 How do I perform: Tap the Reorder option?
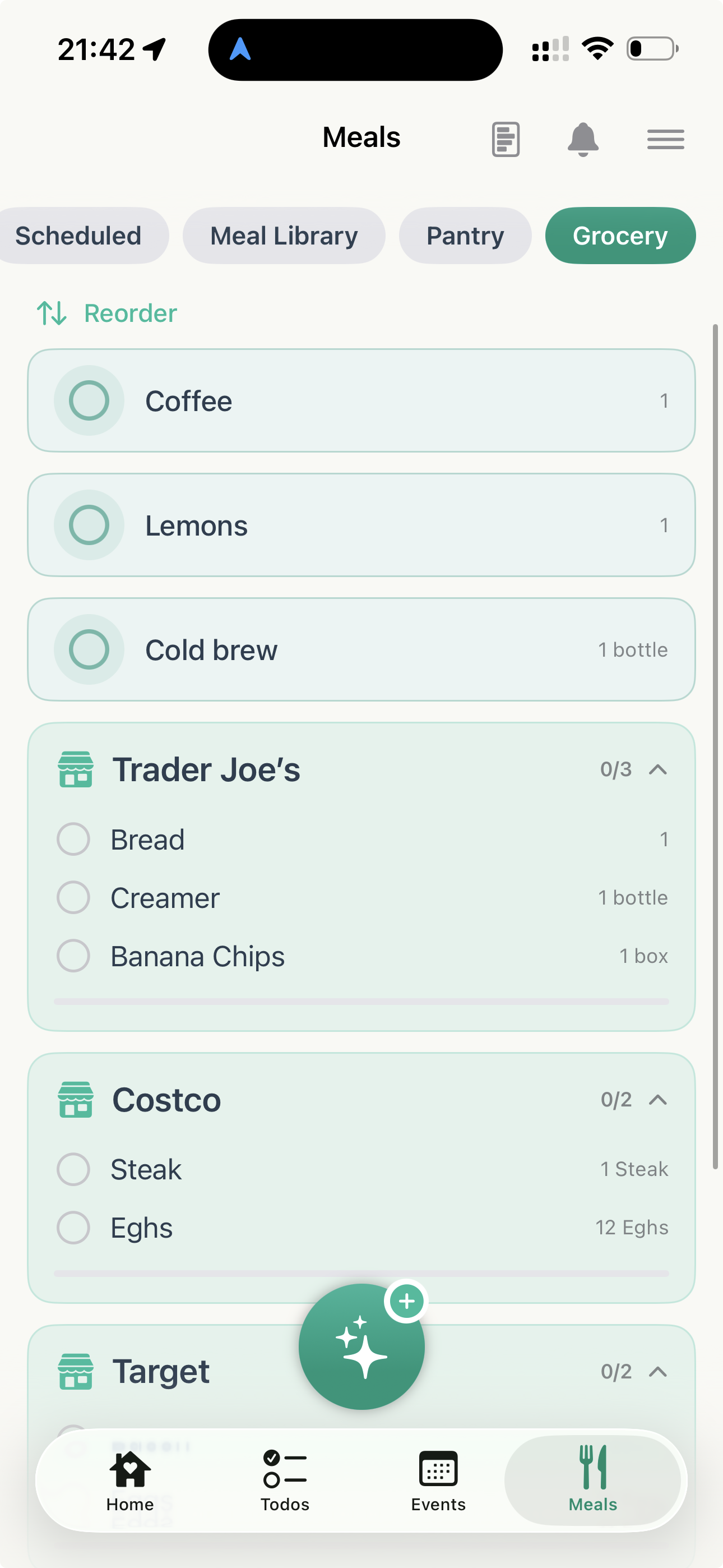click(105, 313)
